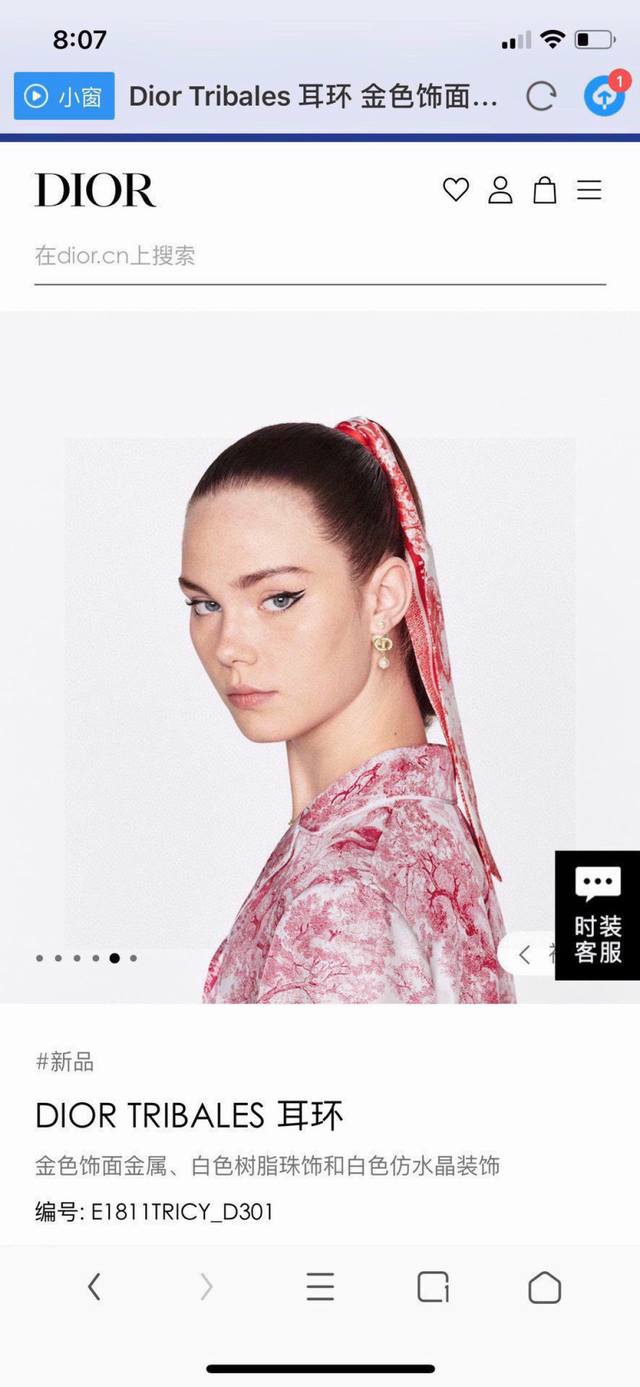Open the browser menu in bottom toolbar
Screen dimensions: 640x1387
pyautogui.click(x=320, y=1286)
